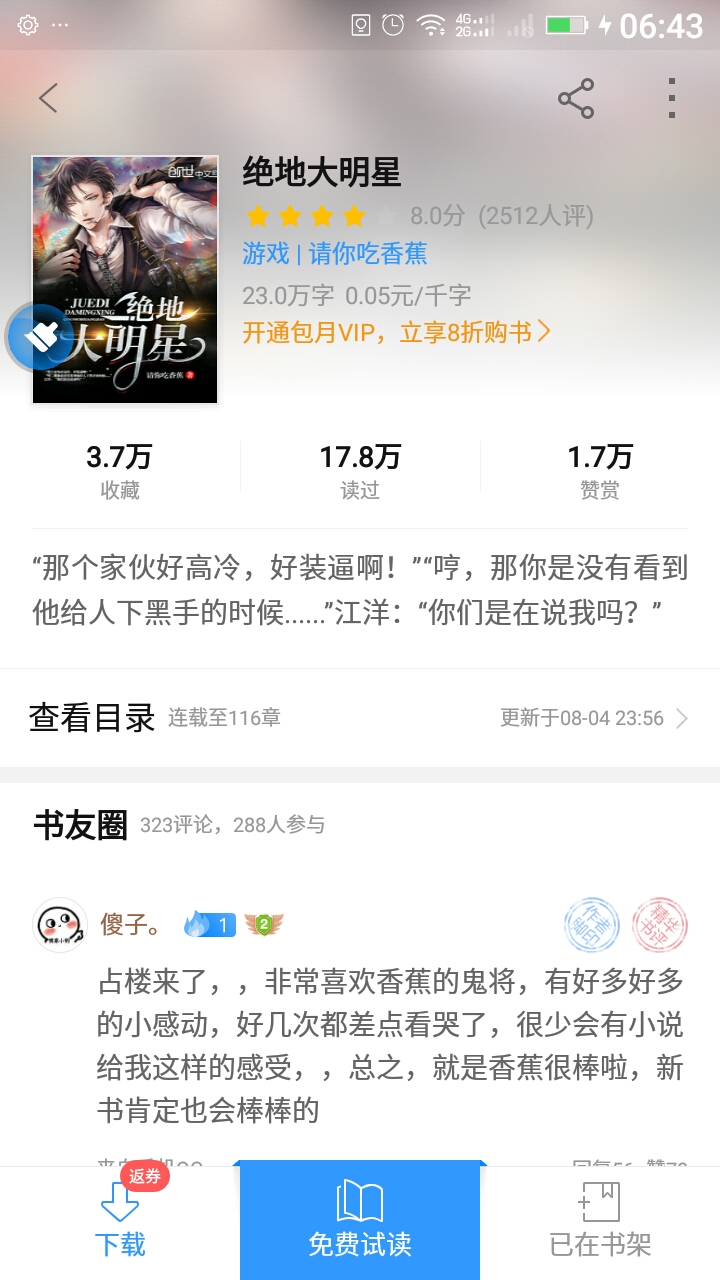Share this book
The width and height of the screenshot is (720, 1280).
tap(576, 98)
